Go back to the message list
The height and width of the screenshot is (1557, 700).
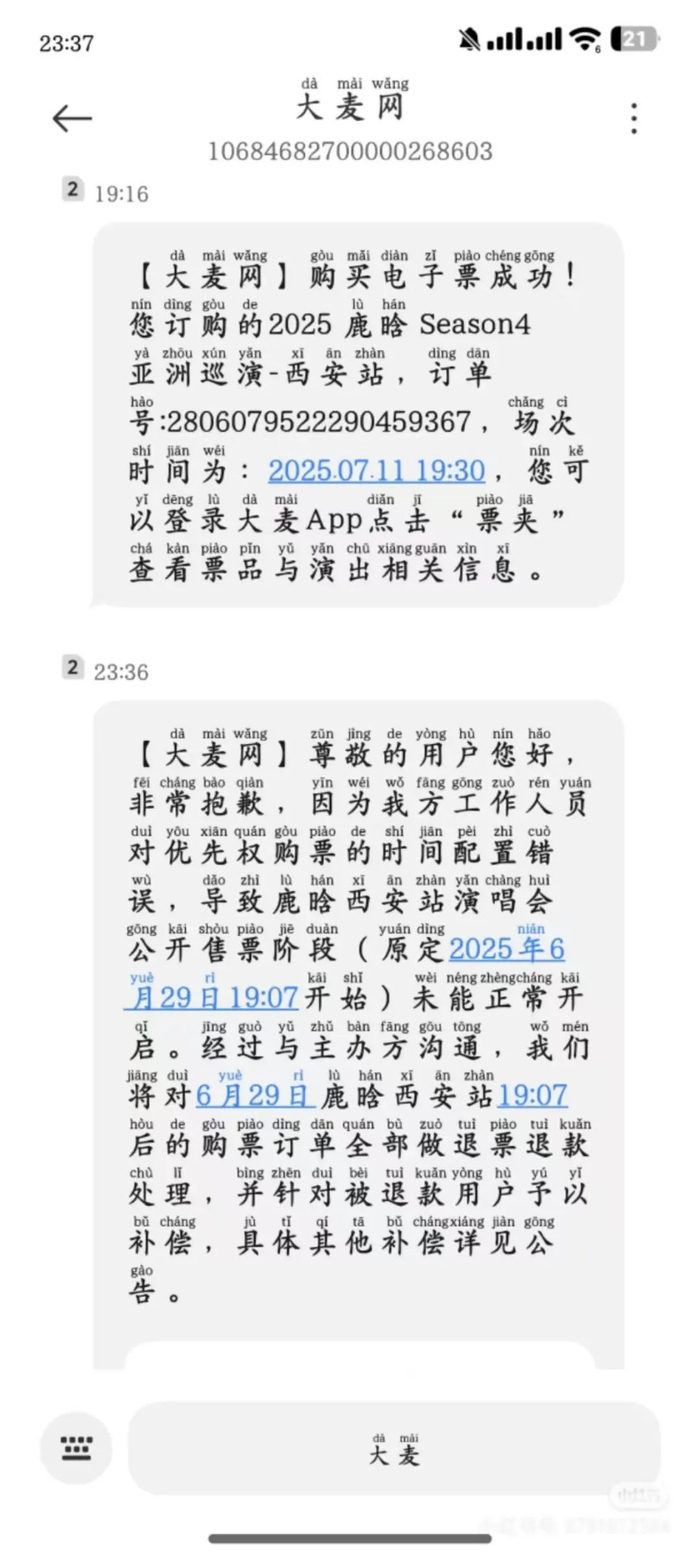72,118
